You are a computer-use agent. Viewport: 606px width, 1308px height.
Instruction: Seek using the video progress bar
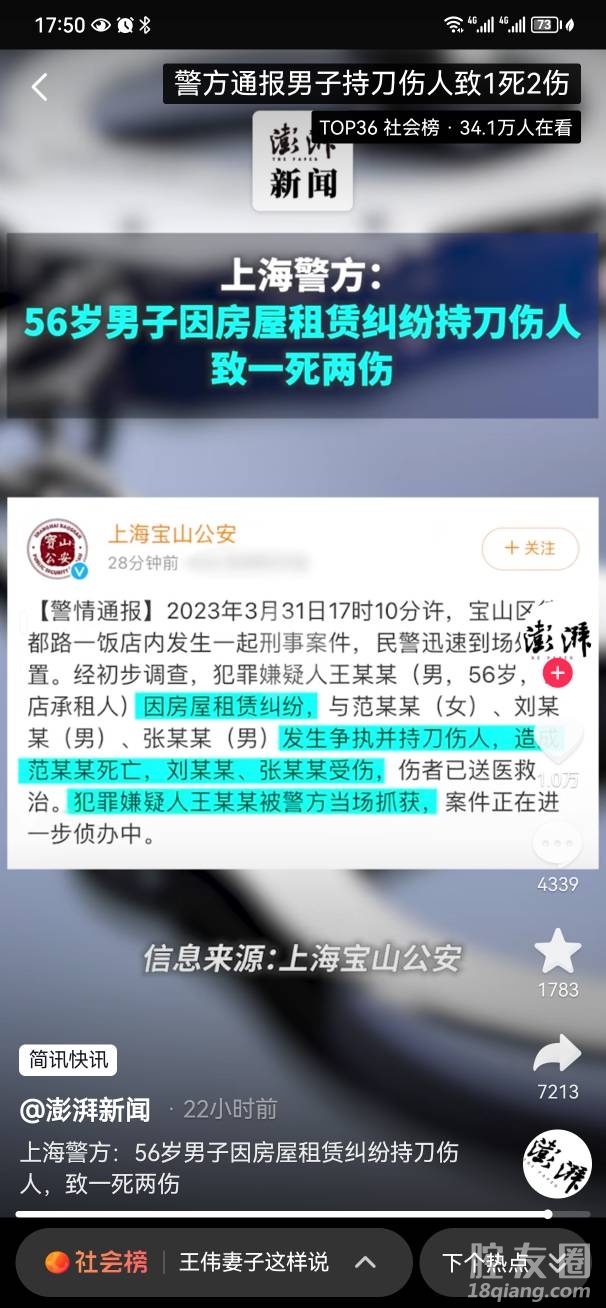(x=300, y=1214)
